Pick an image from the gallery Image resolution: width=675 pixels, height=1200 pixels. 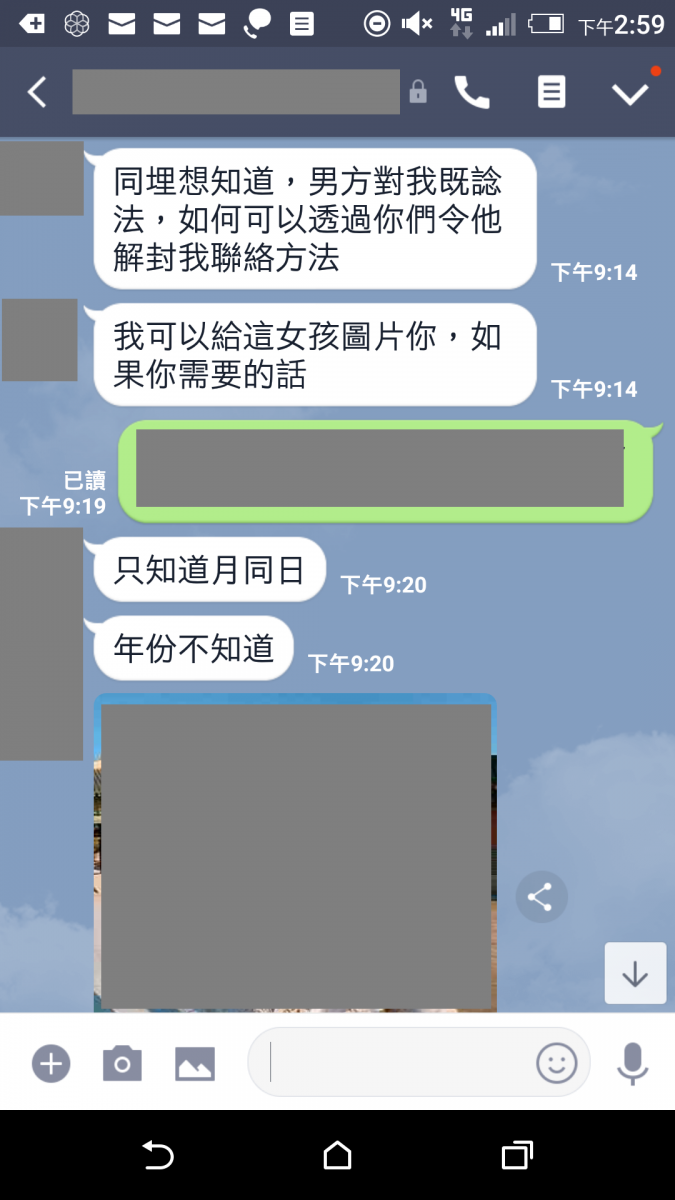point(195,1063)
